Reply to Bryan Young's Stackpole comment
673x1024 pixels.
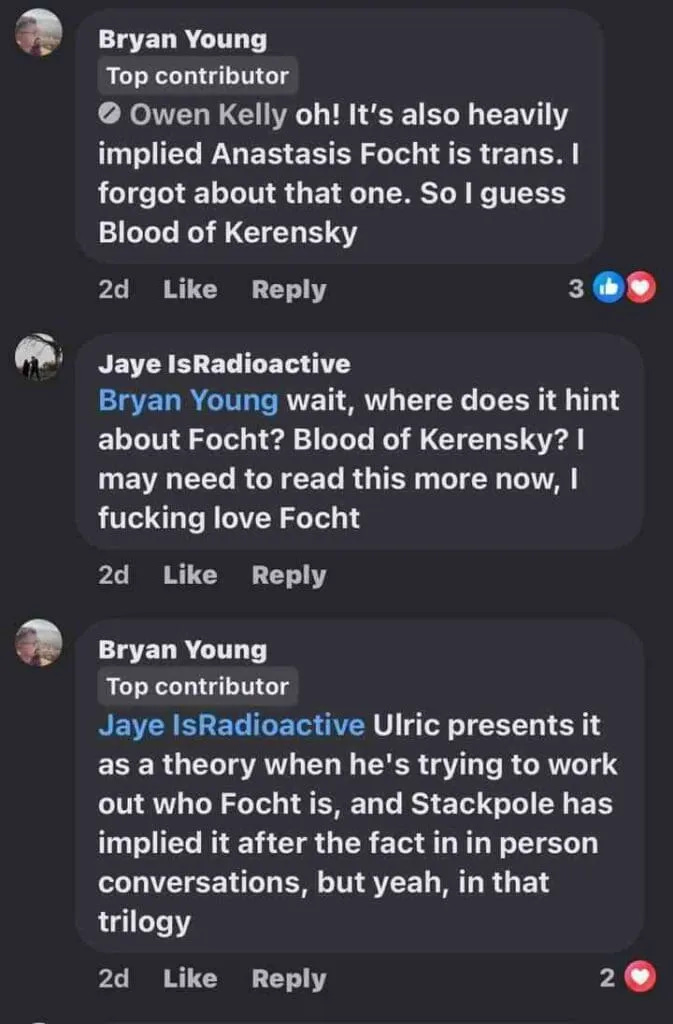coord(288,979)
